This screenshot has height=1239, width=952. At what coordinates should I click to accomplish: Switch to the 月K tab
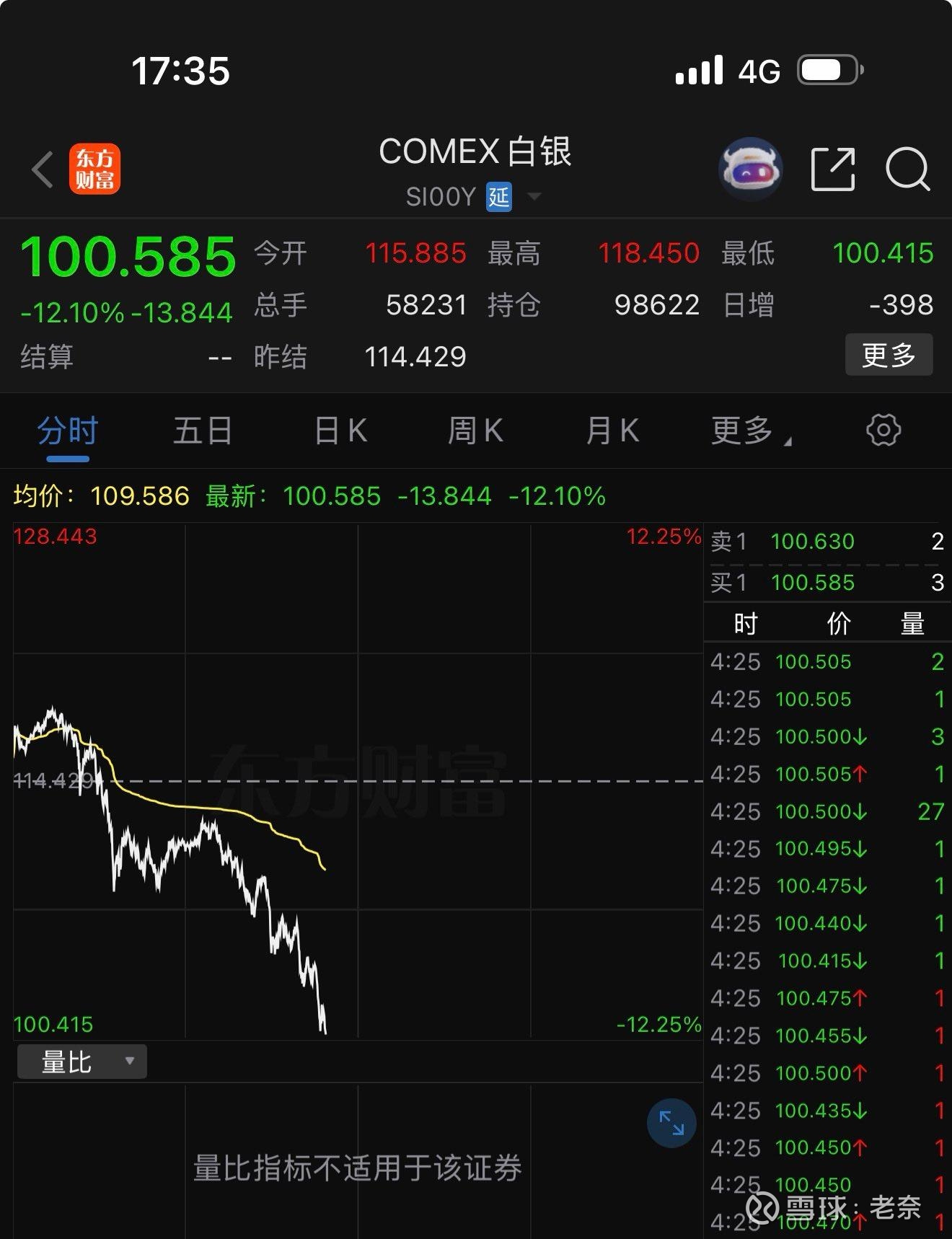(612, 430)
